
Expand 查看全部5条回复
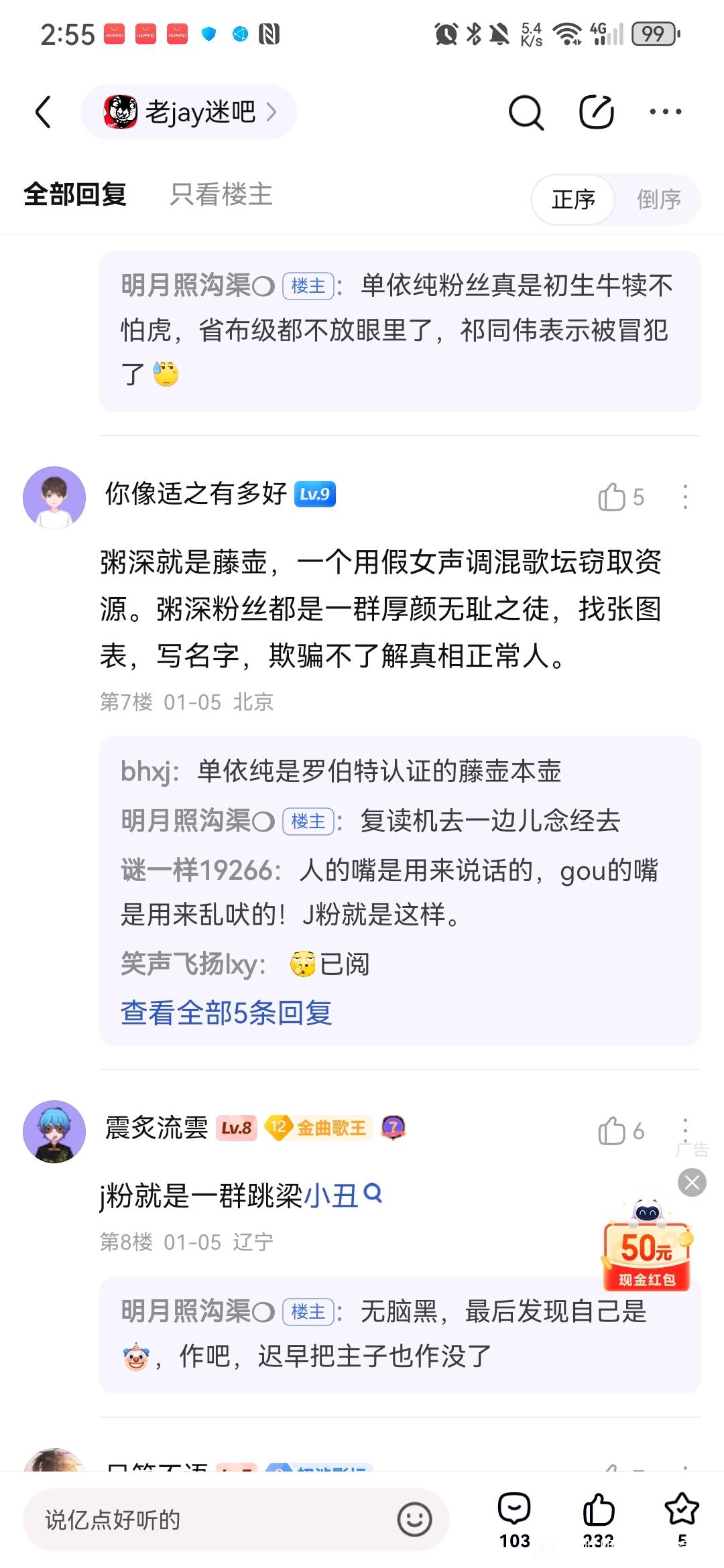(x=227, y=1012)
